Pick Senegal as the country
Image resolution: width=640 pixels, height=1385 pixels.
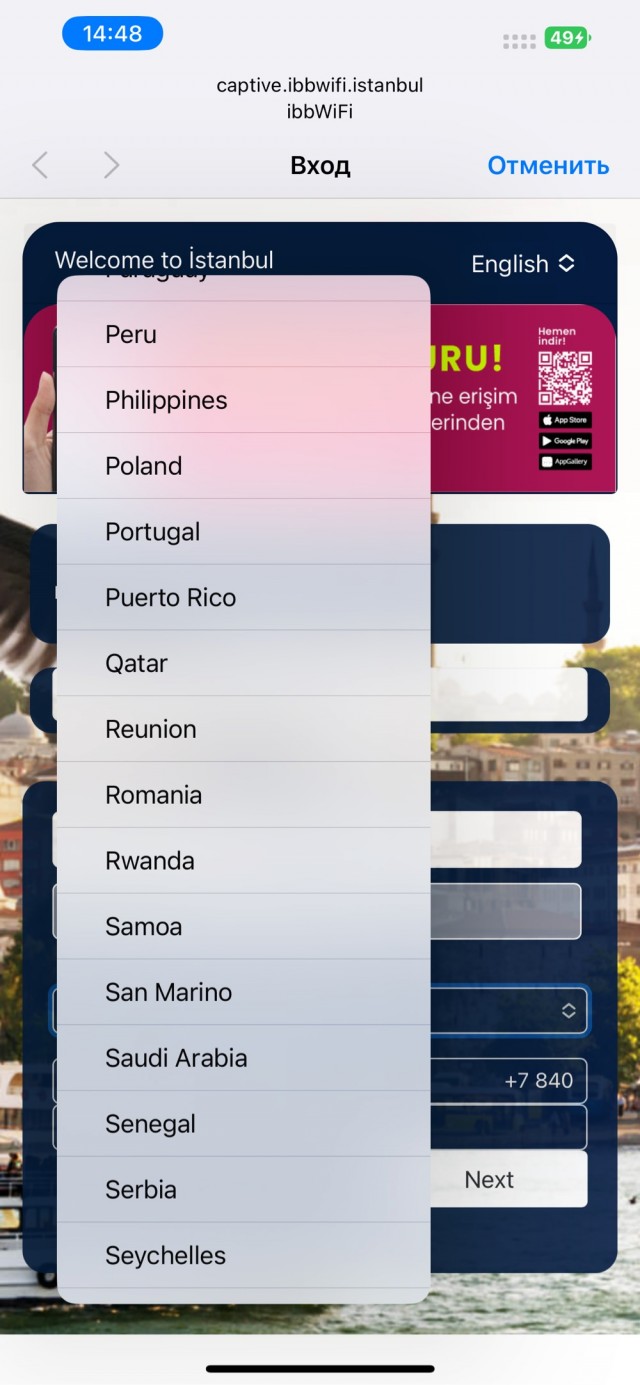(x=243, y=1124)
